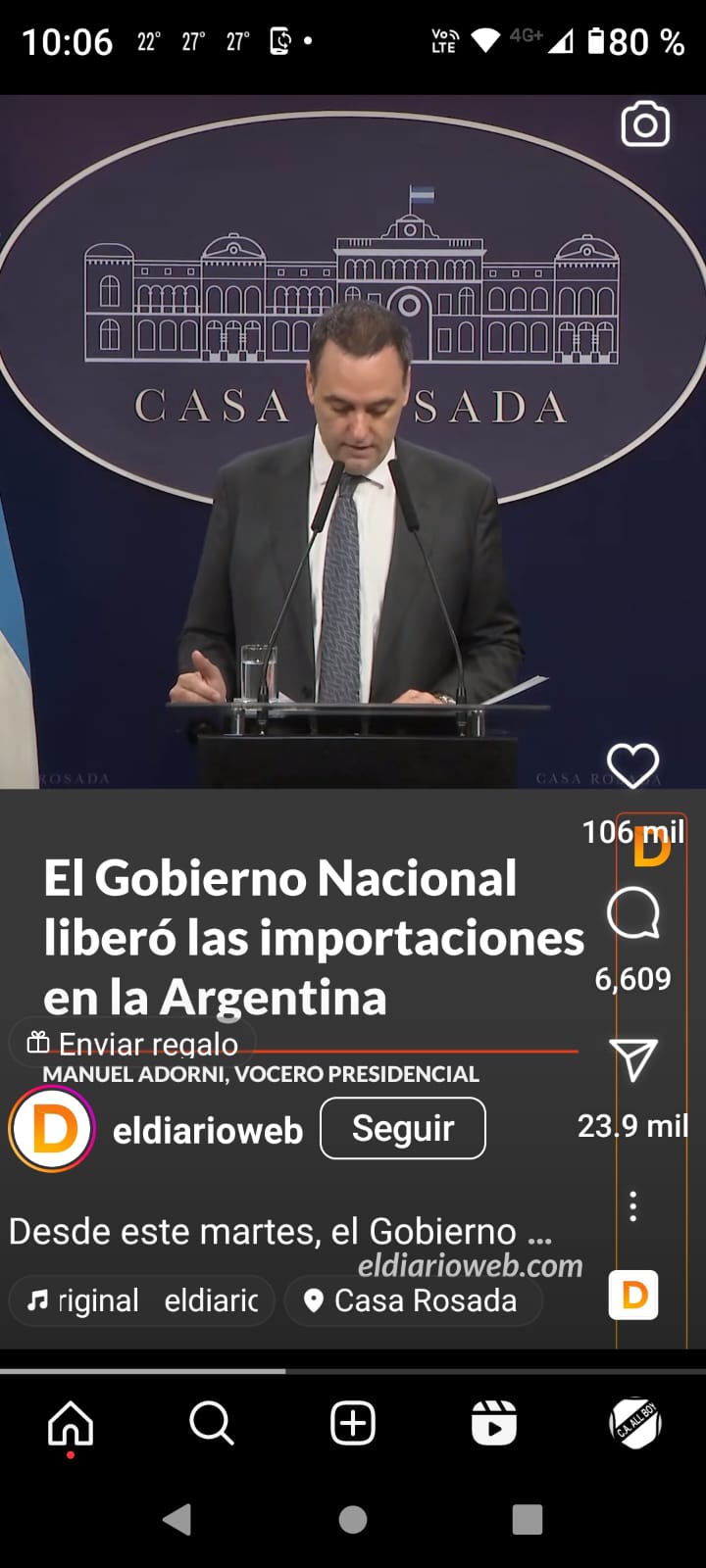706x1568 pixels.
Task: Share this reel via paper plane
Action: pyautogui.click(x=632, y=1060)
